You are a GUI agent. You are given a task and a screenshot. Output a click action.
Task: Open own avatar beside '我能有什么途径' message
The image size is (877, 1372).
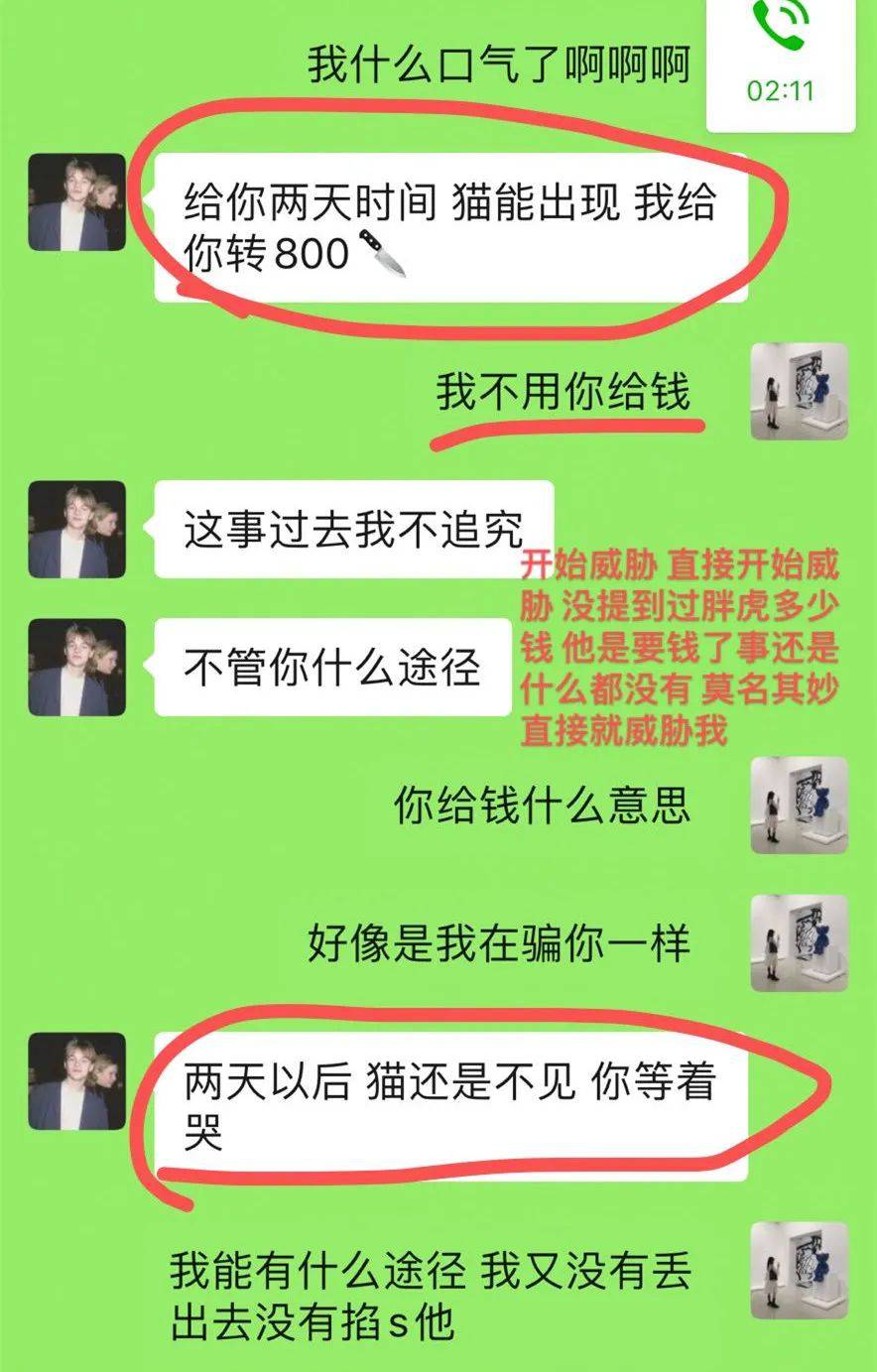click(799, 1271)
